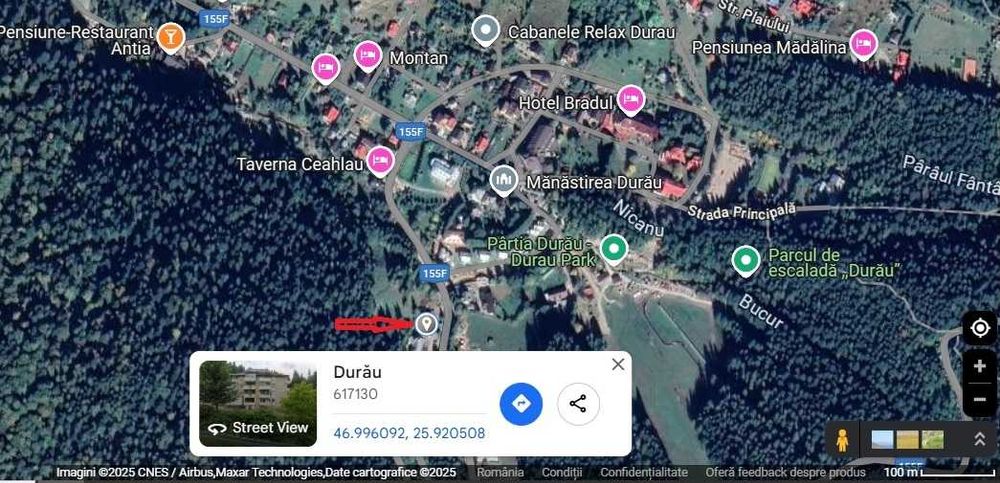Select Pârtia Durău - Durau Park marker
Viewport: 1000px width, 483px height.
click(x=613, y=247)
